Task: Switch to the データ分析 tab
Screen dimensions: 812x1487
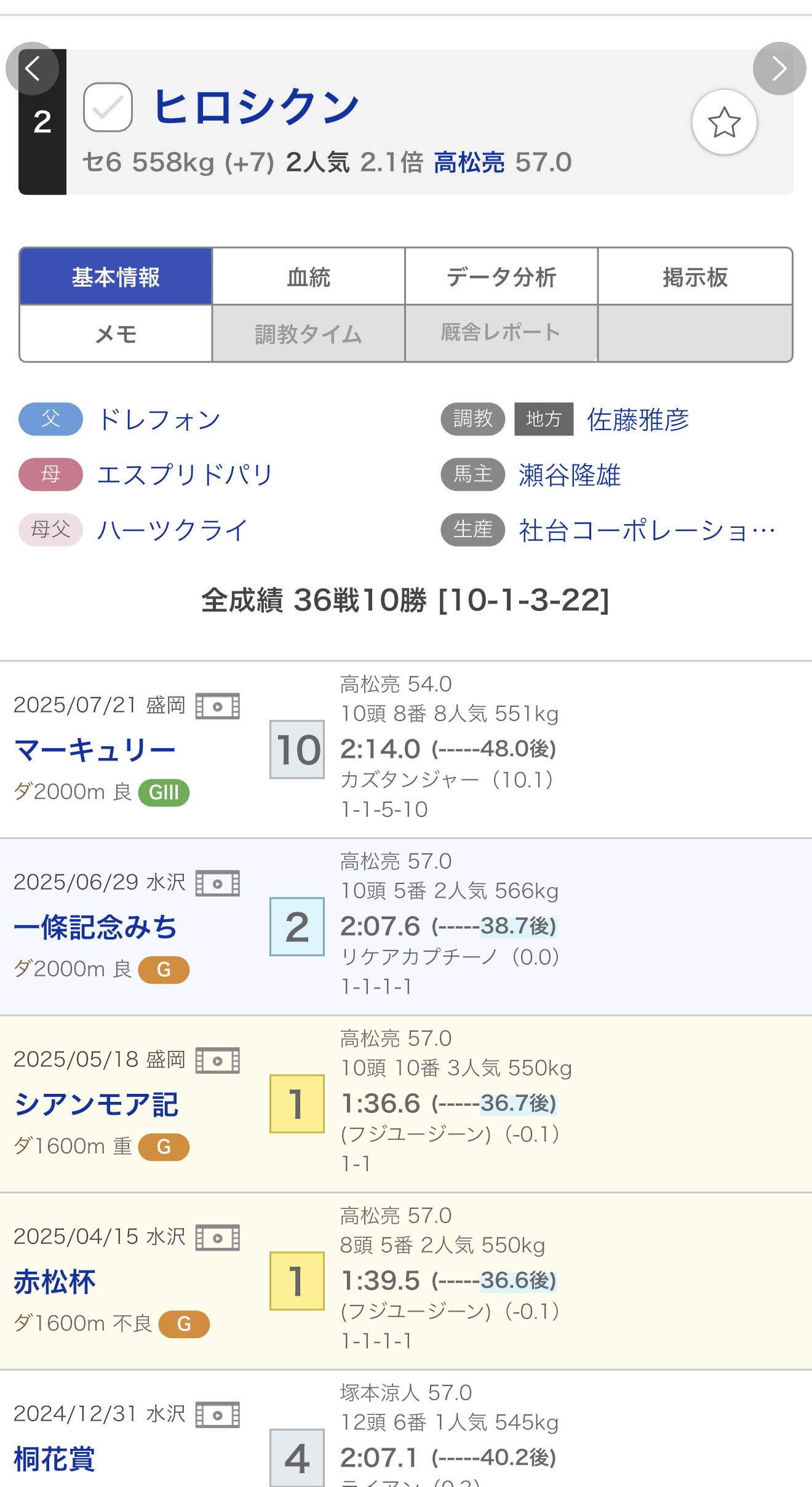Action: (x=501, y=277)
